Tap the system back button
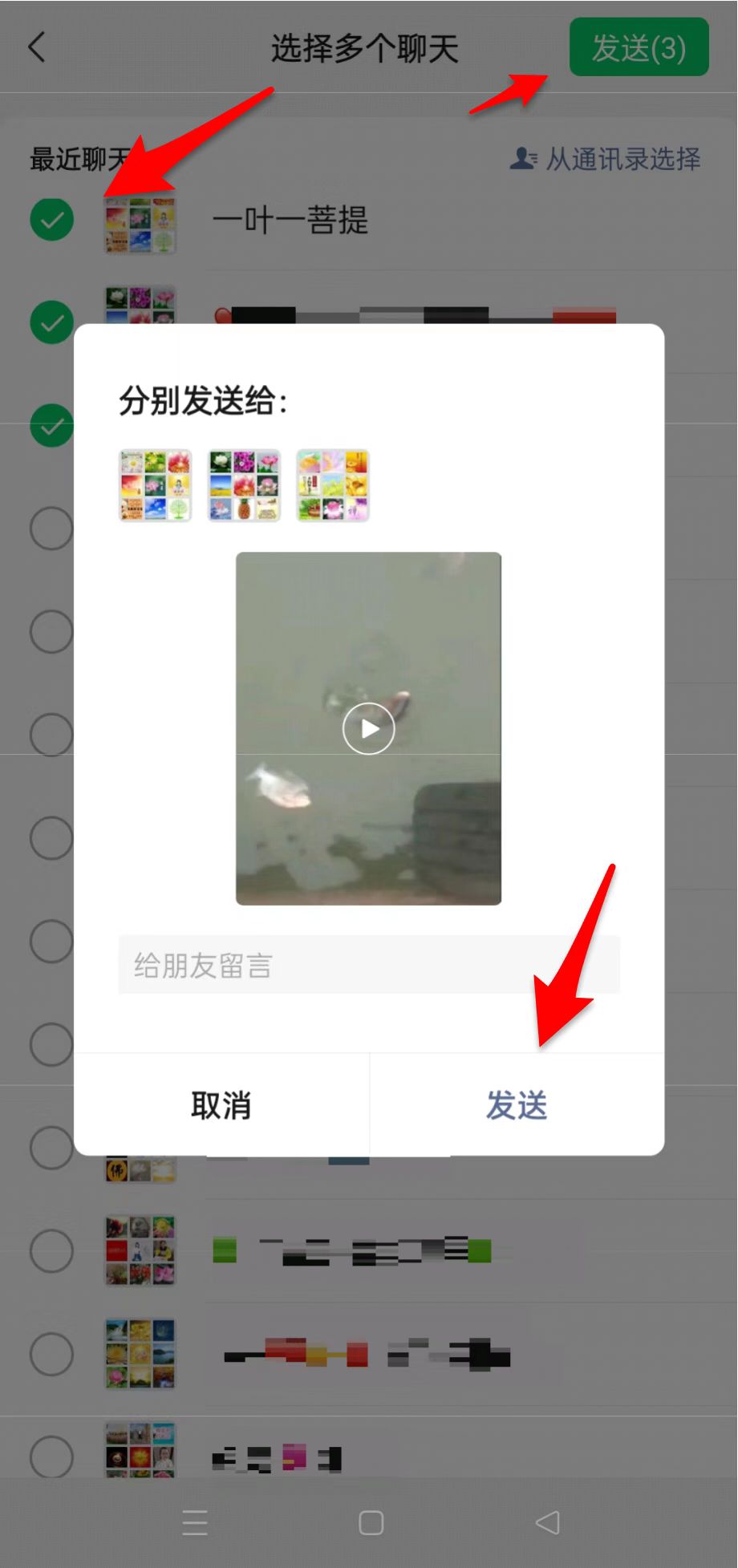This screenshot has width=738, height=1568. point(547,1522)
